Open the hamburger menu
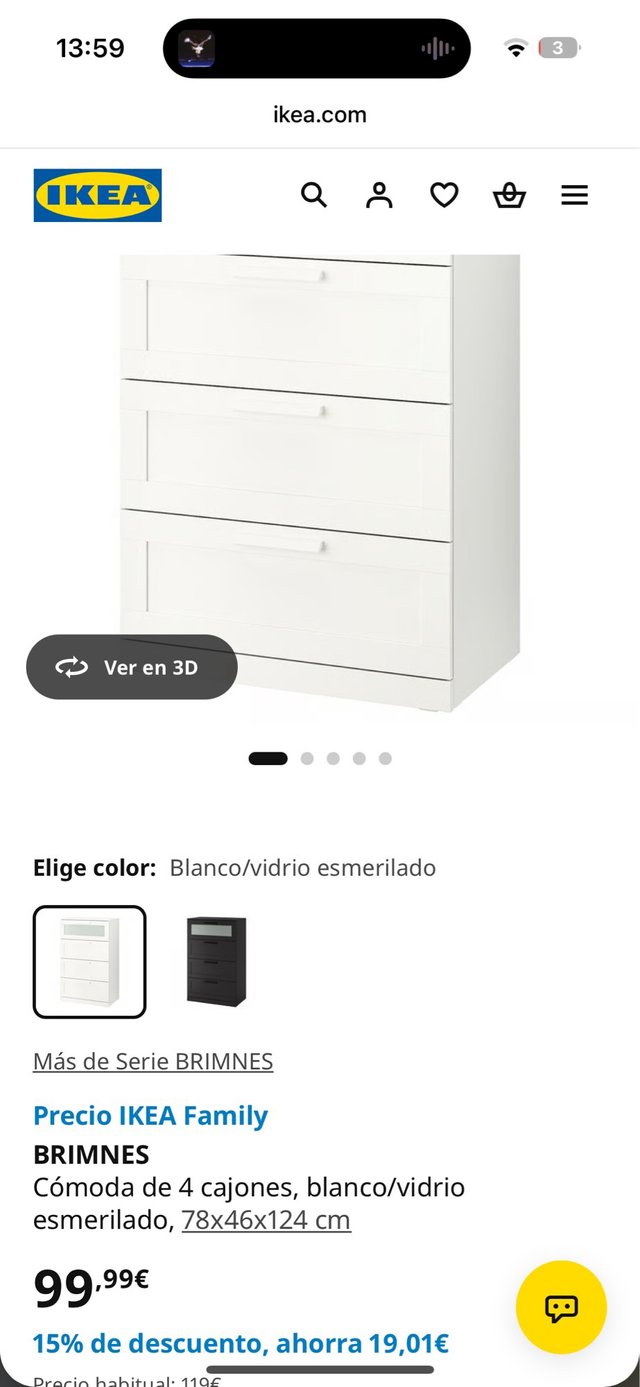Screen dimensions: 640x1387 coord(574,195)
